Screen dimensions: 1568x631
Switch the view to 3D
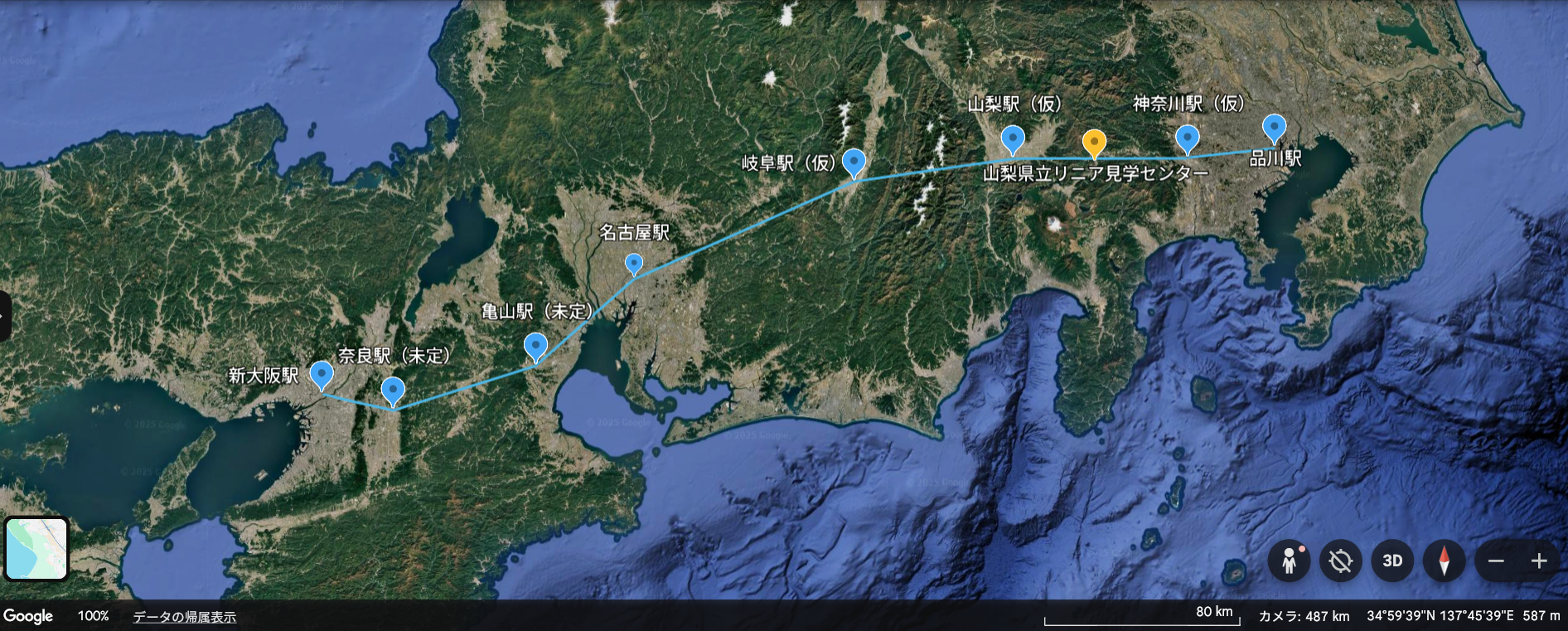tap(1392, 561)
